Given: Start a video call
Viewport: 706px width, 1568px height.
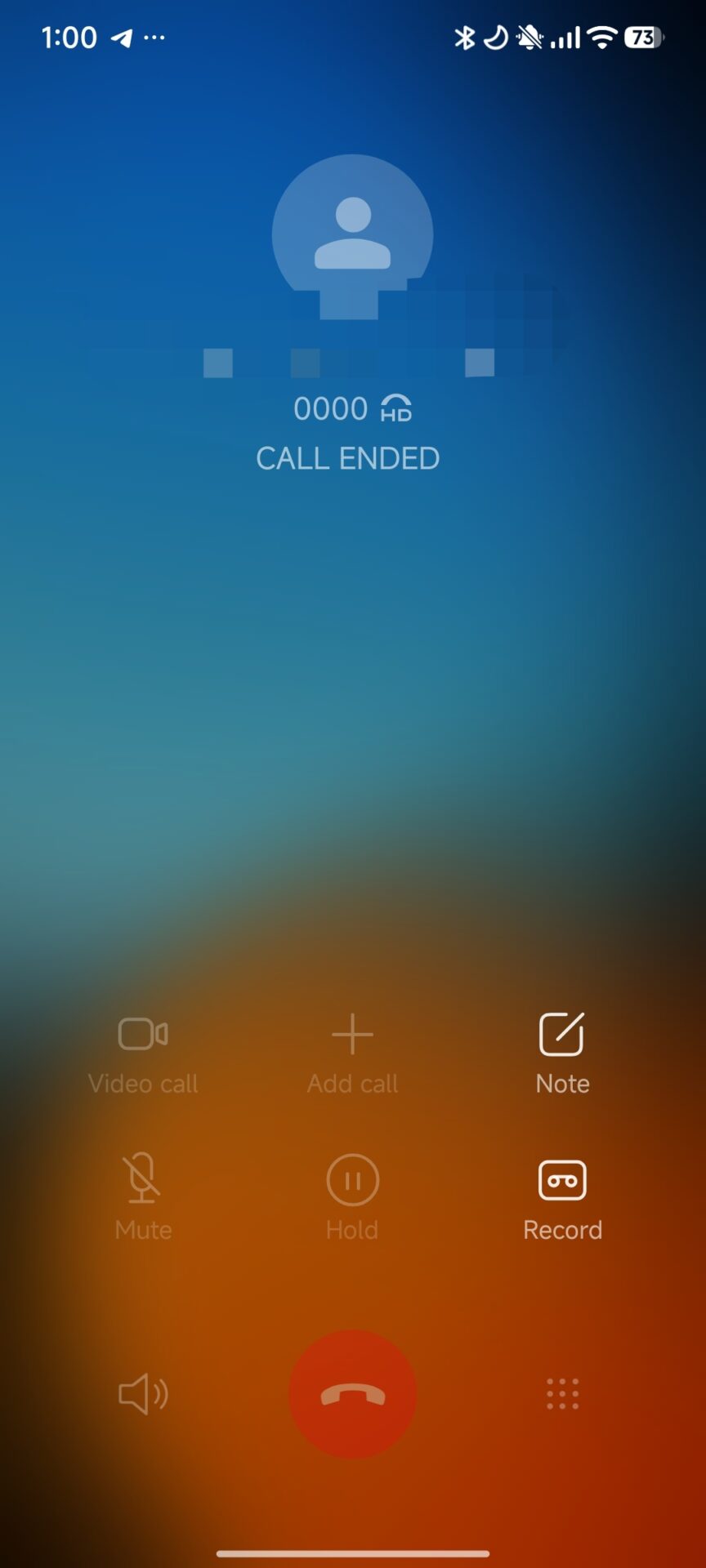Looking at the screenshot, I should coord(142,1049).
